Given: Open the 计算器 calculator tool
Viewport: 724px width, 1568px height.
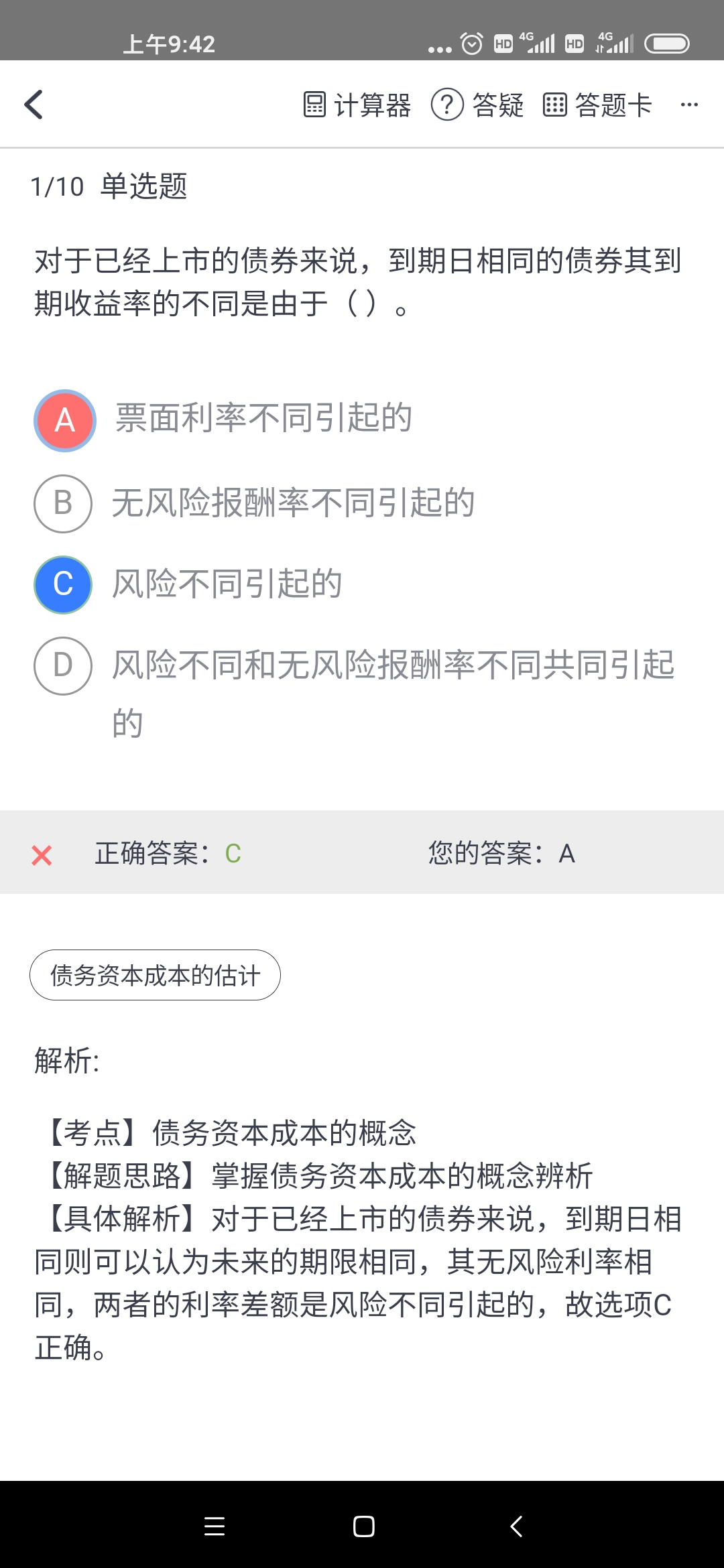Looking at the screenshot, I should point(357,105).
